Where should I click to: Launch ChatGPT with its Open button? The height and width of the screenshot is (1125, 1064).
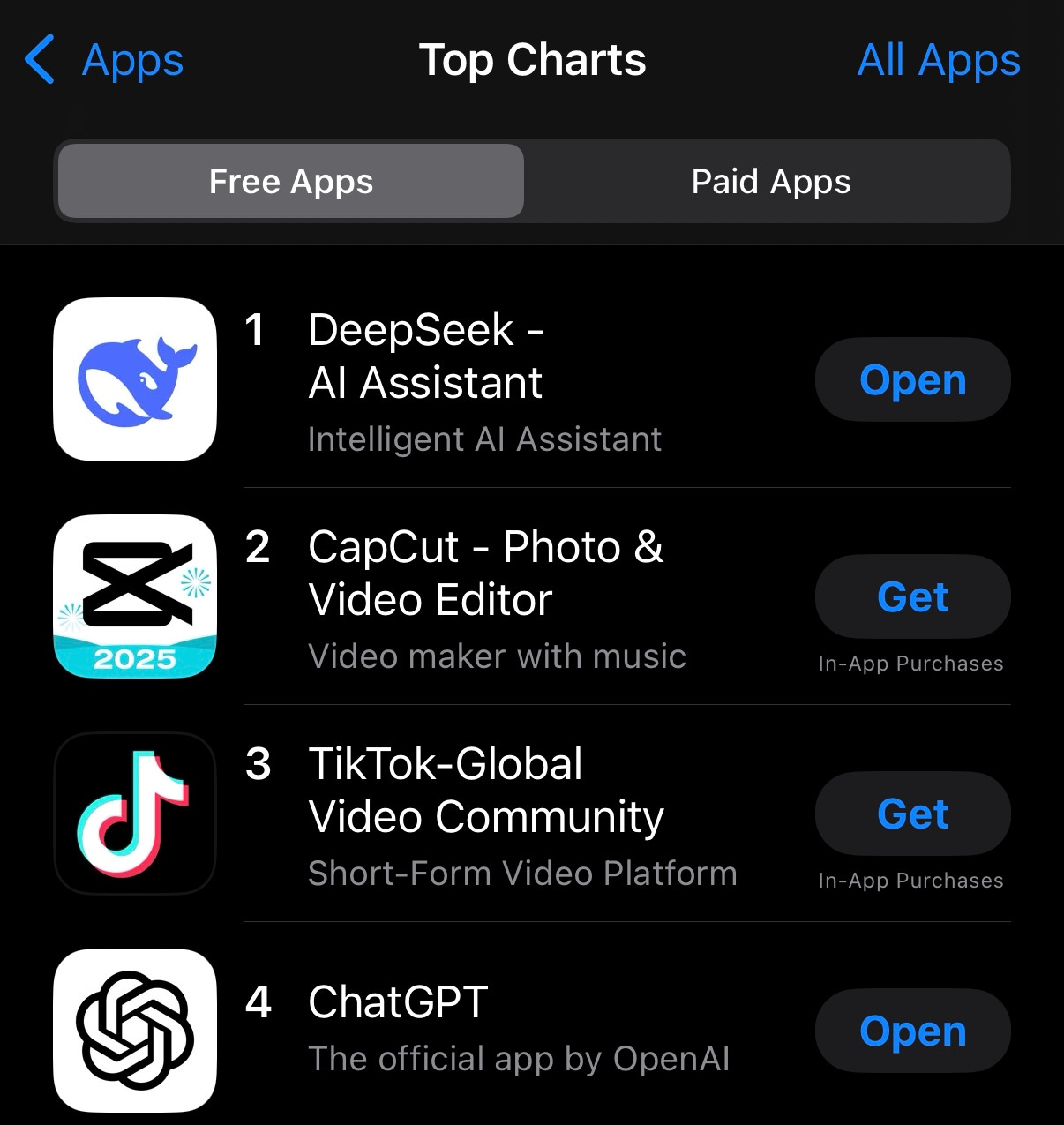(912, 1031)
